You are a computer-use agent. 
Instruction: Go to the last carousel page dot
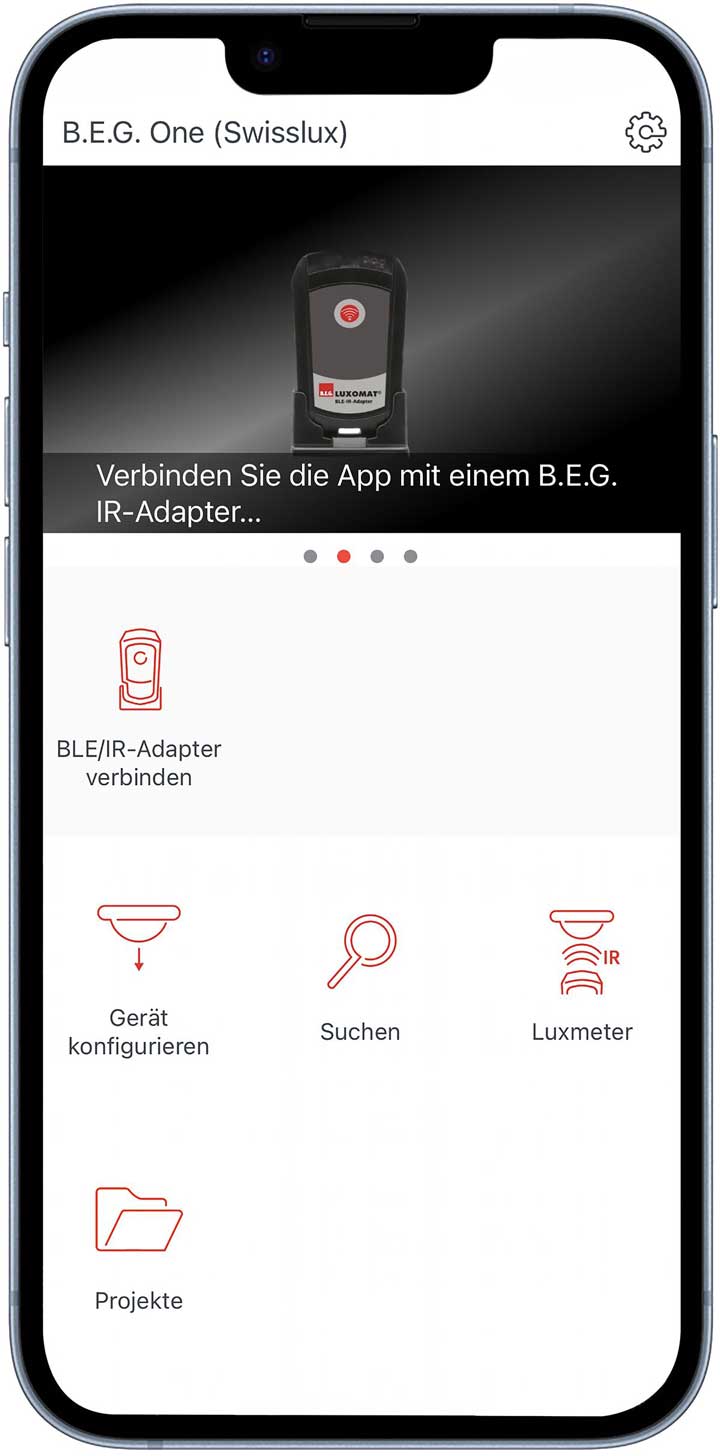410,557
